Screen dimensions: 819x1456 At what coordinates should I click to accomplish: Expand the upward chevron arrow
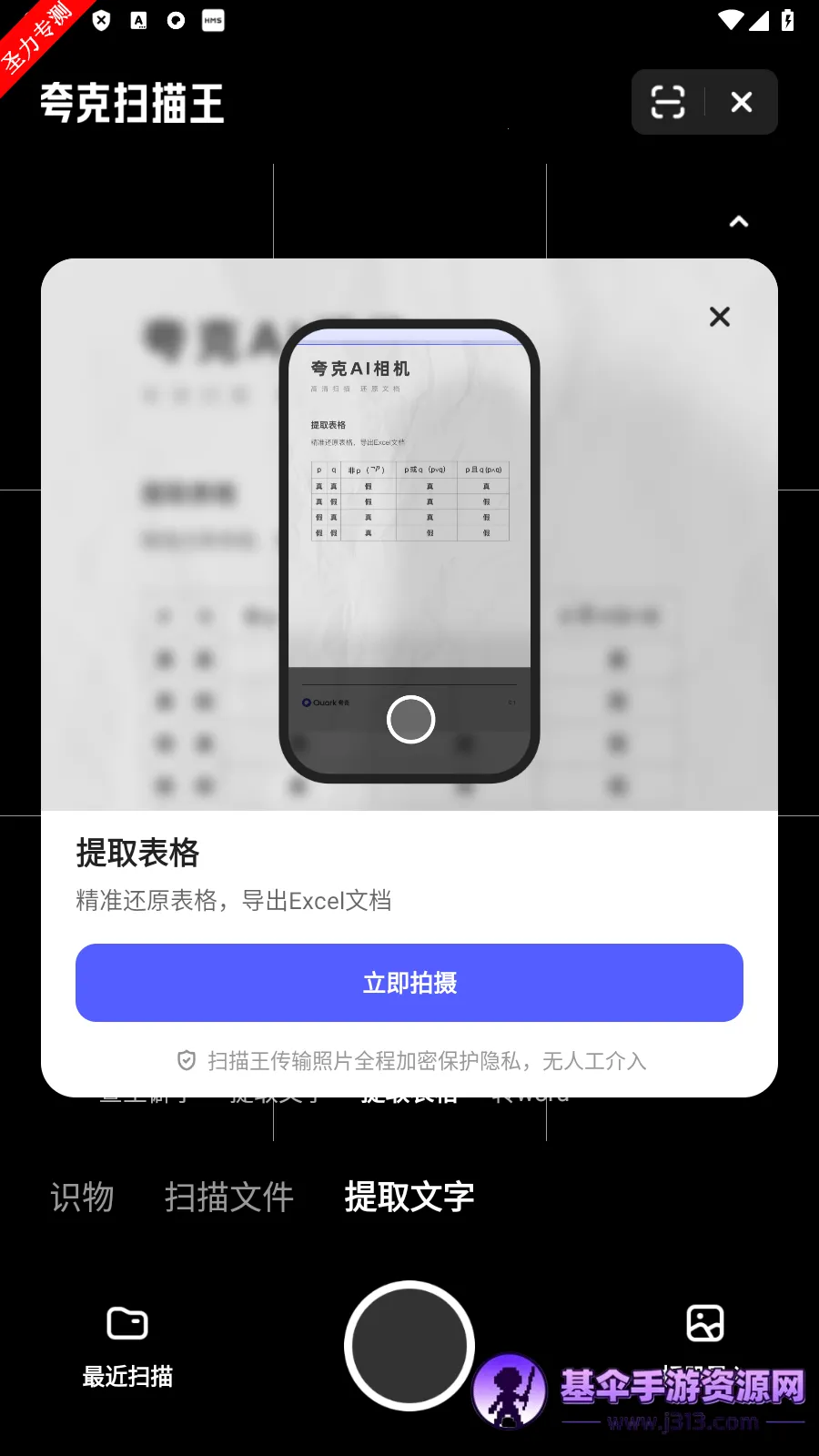click(x=739, y=222)
